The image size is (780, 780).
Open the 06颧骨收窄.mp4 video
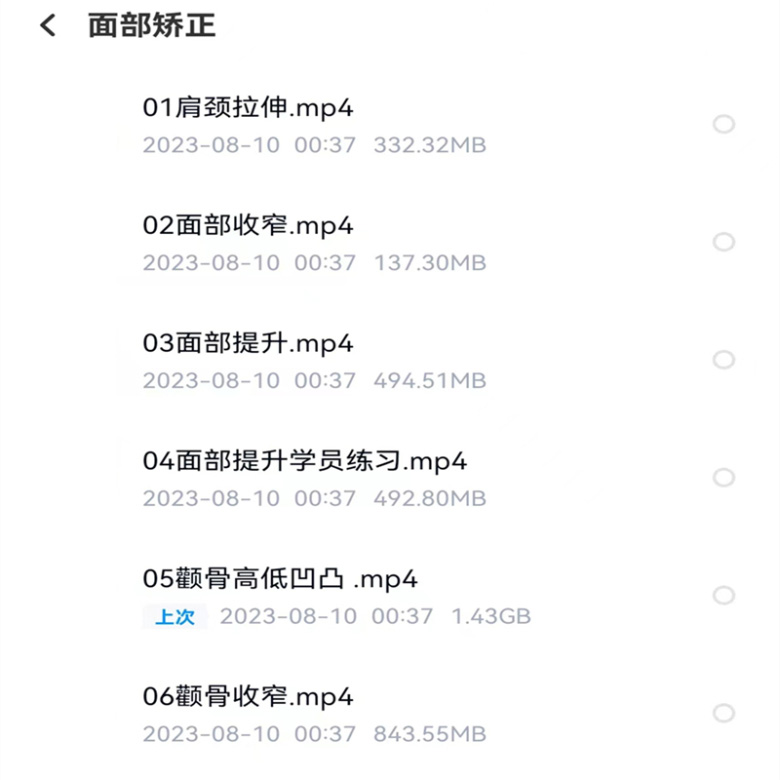pos(248,696)
